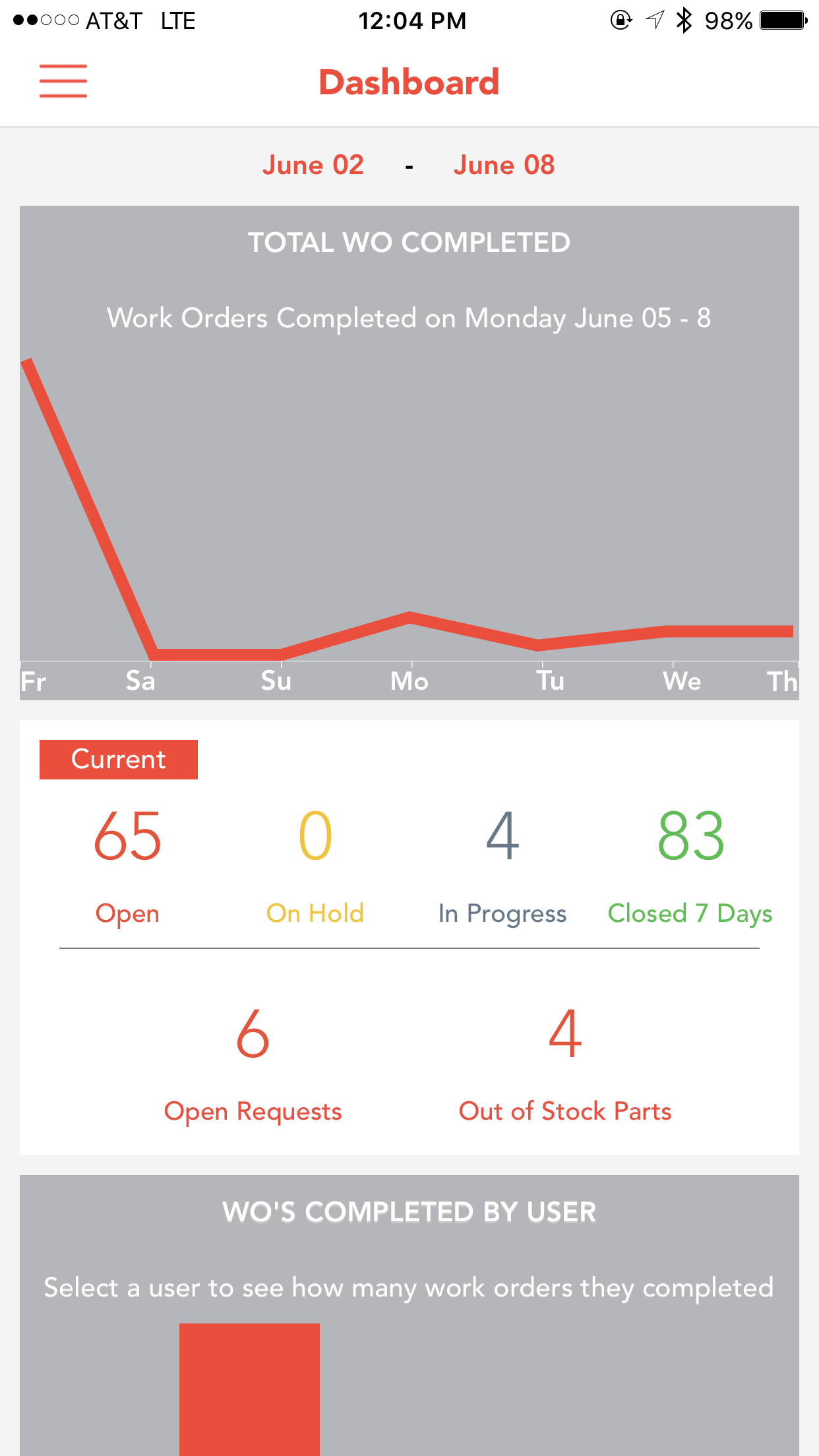Open the hamburger menu
The width and height of the screenshot is (819, 1456).
63,81
